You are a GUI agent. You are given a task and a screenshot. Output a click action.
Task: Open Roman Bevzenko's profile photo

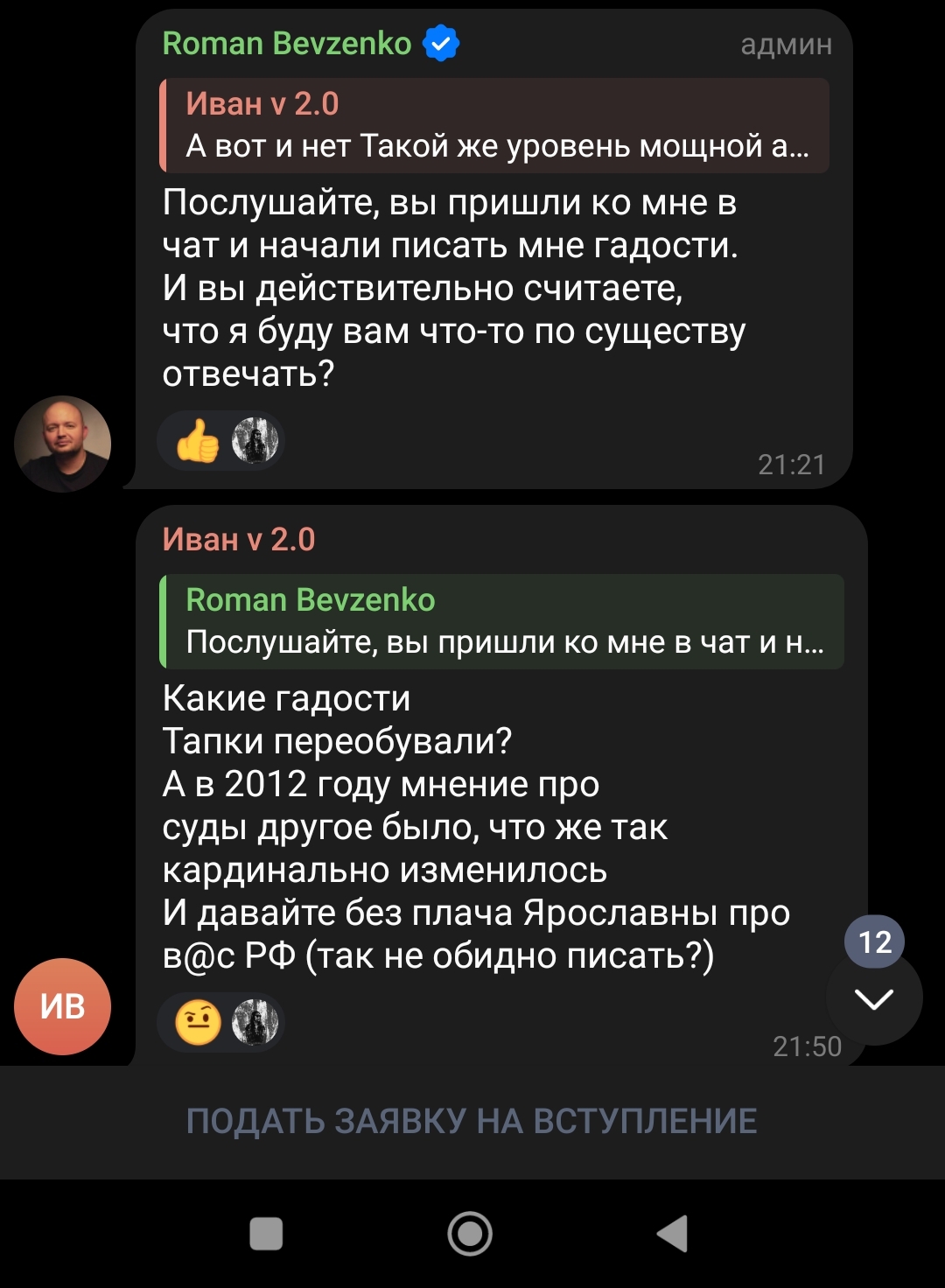[62, 444]
